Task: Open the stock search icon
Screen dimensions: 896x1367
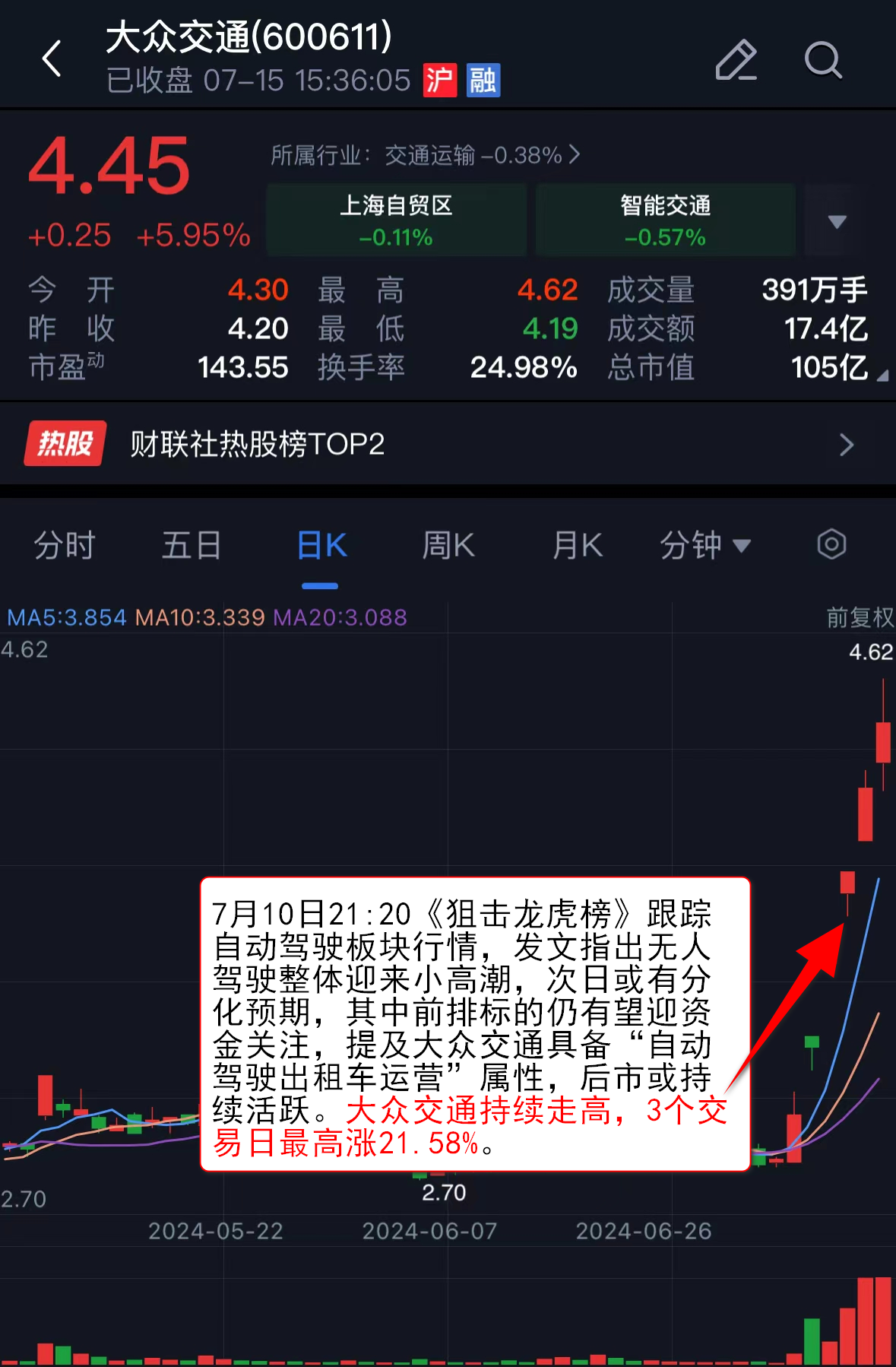Action: [823, 60]
